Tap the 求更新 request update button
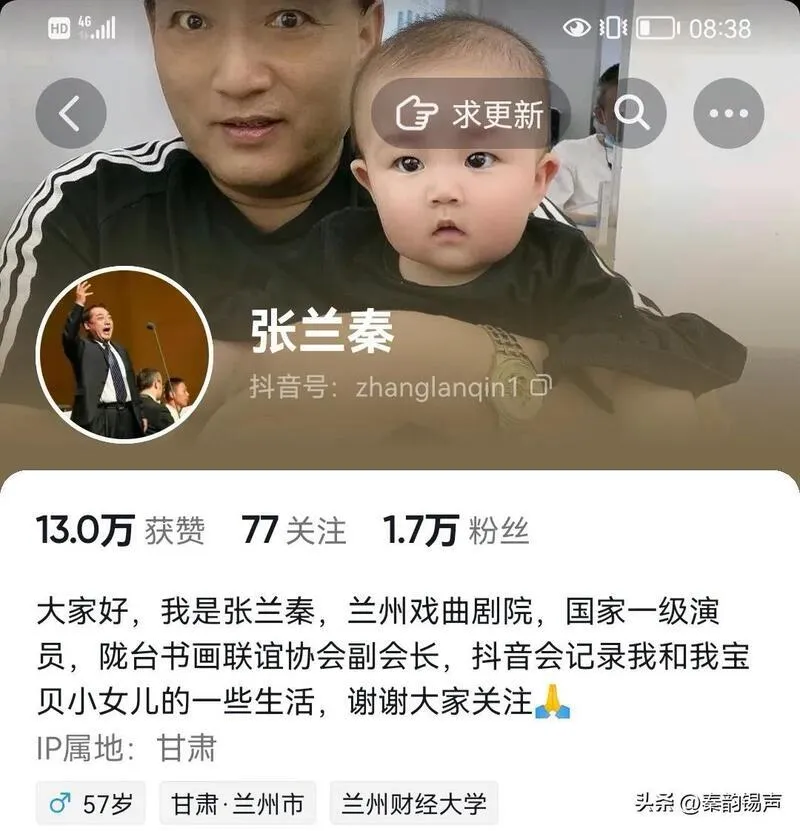This screenshot has height=831, width=800. point(469,114)
